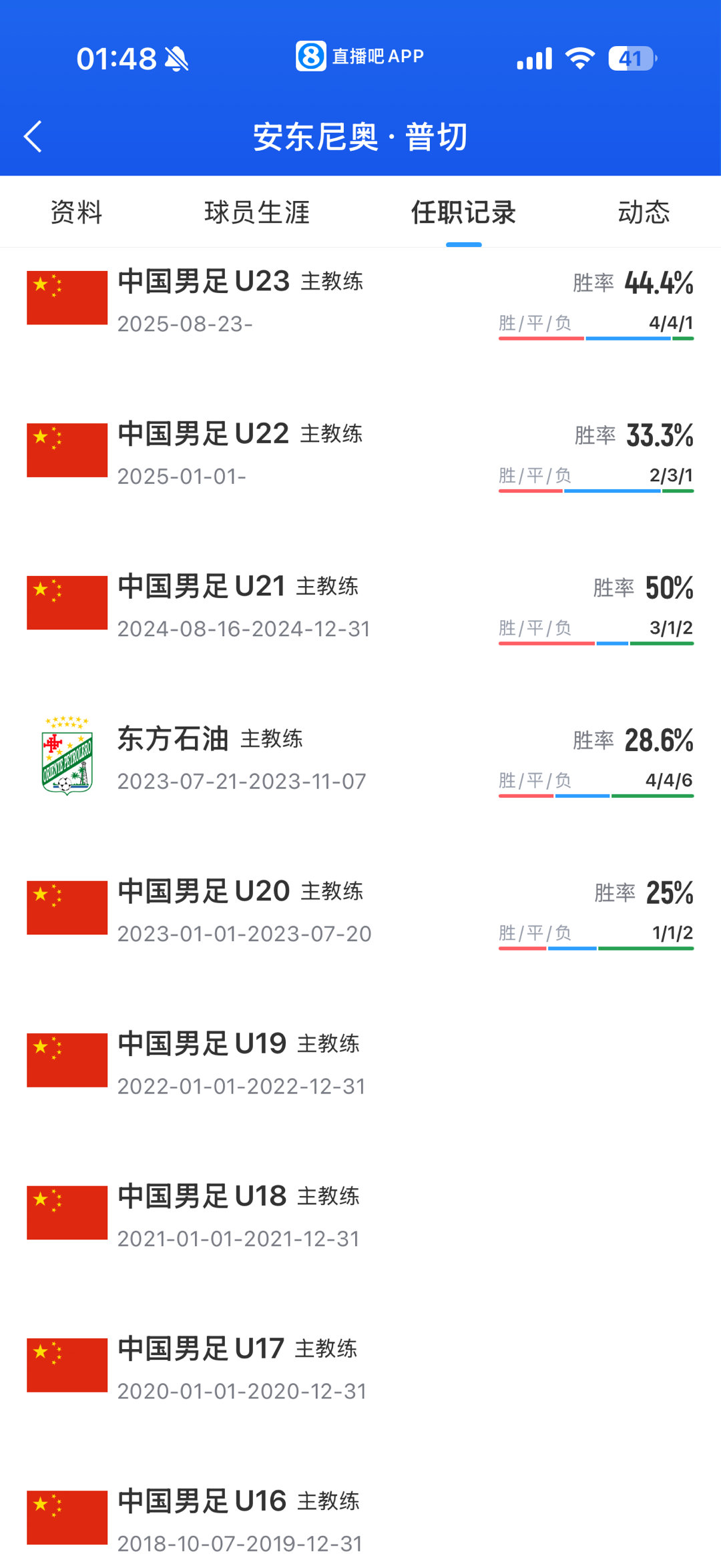Screen dimensions: 721x1568
Task: Switch to the 球员生涯 tab
Action: tap(257, 212)
